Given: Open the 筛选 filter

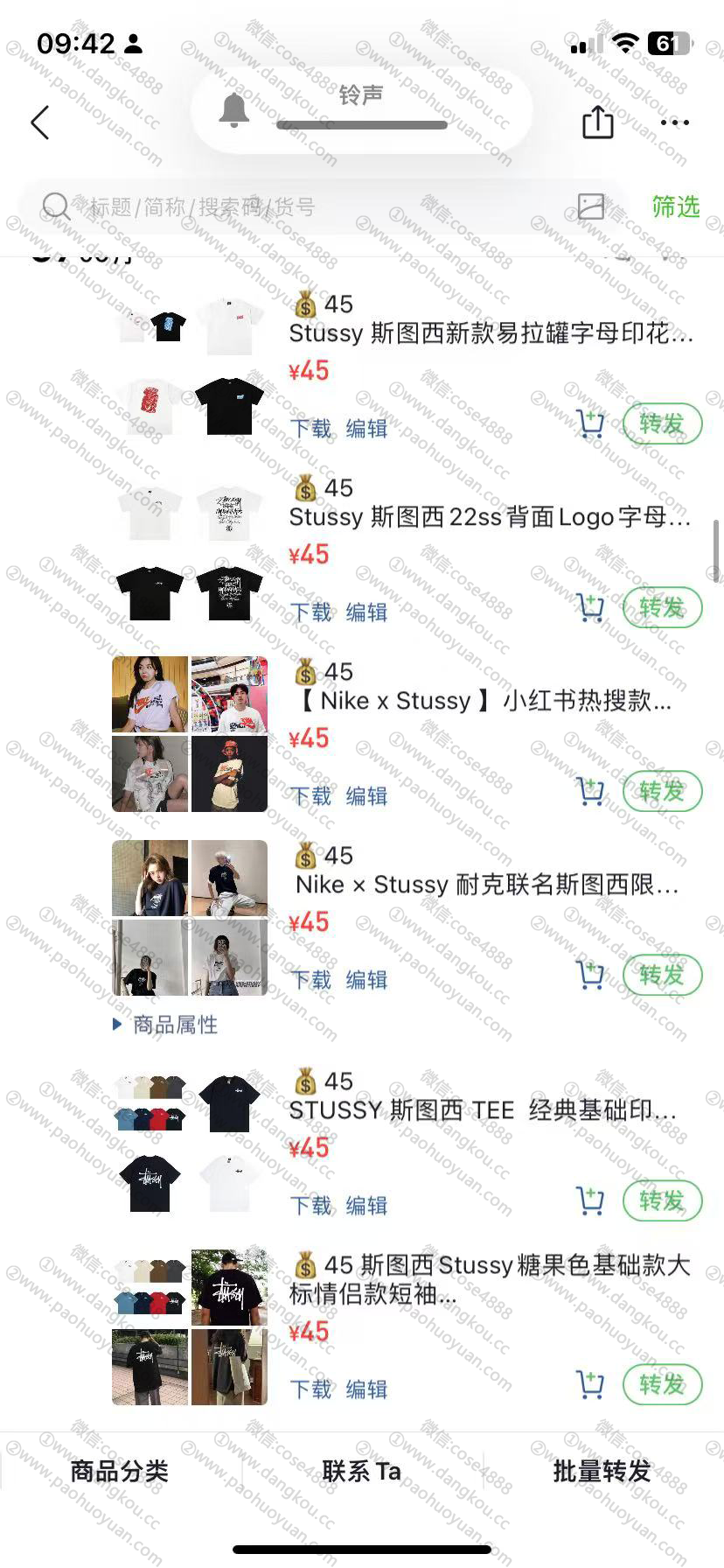Looking at the screenshot, I should tap(675, 206).
